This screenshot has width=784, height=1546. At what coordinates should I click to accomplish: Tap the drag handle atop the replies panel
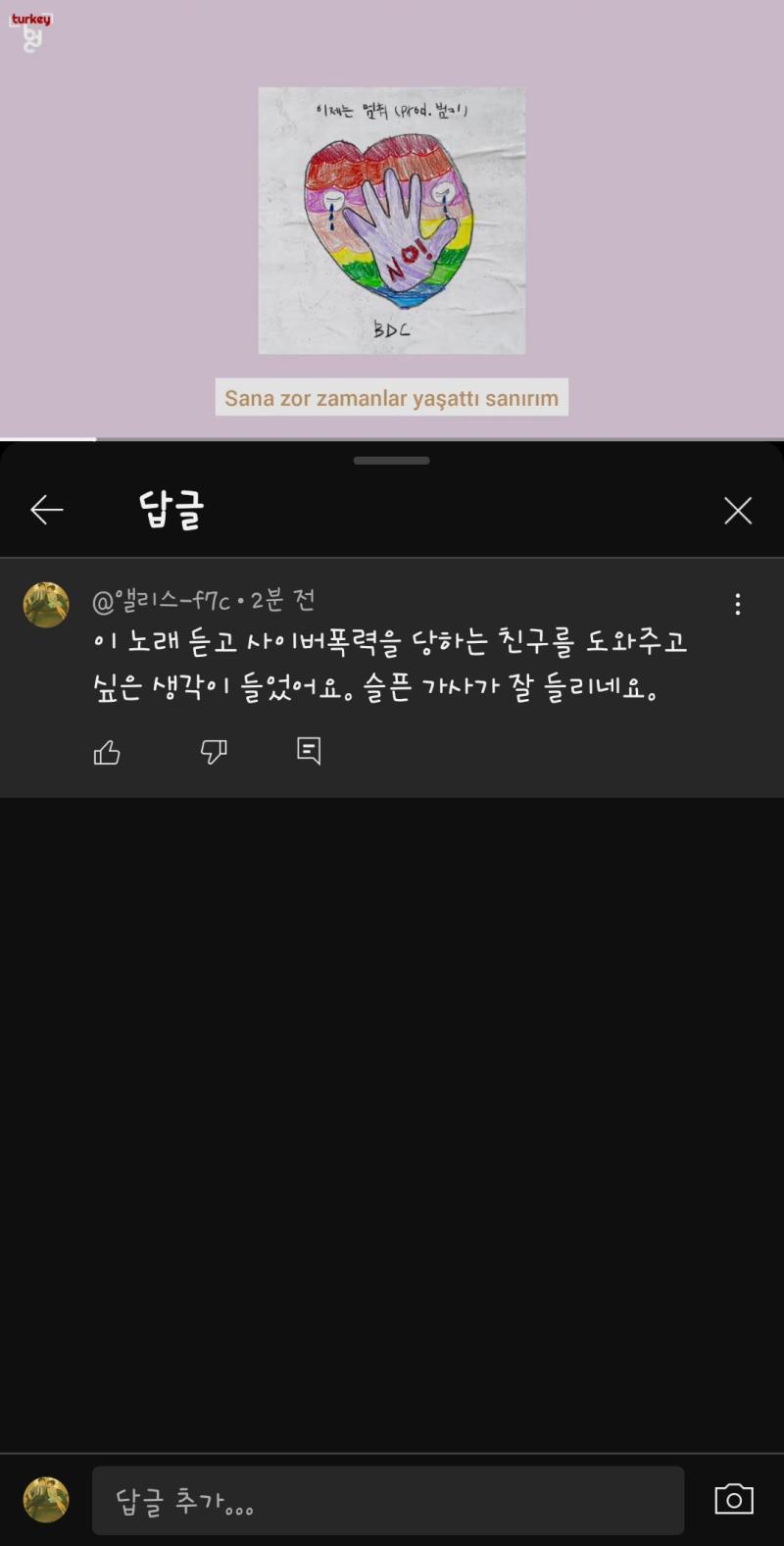coord(392,460)
